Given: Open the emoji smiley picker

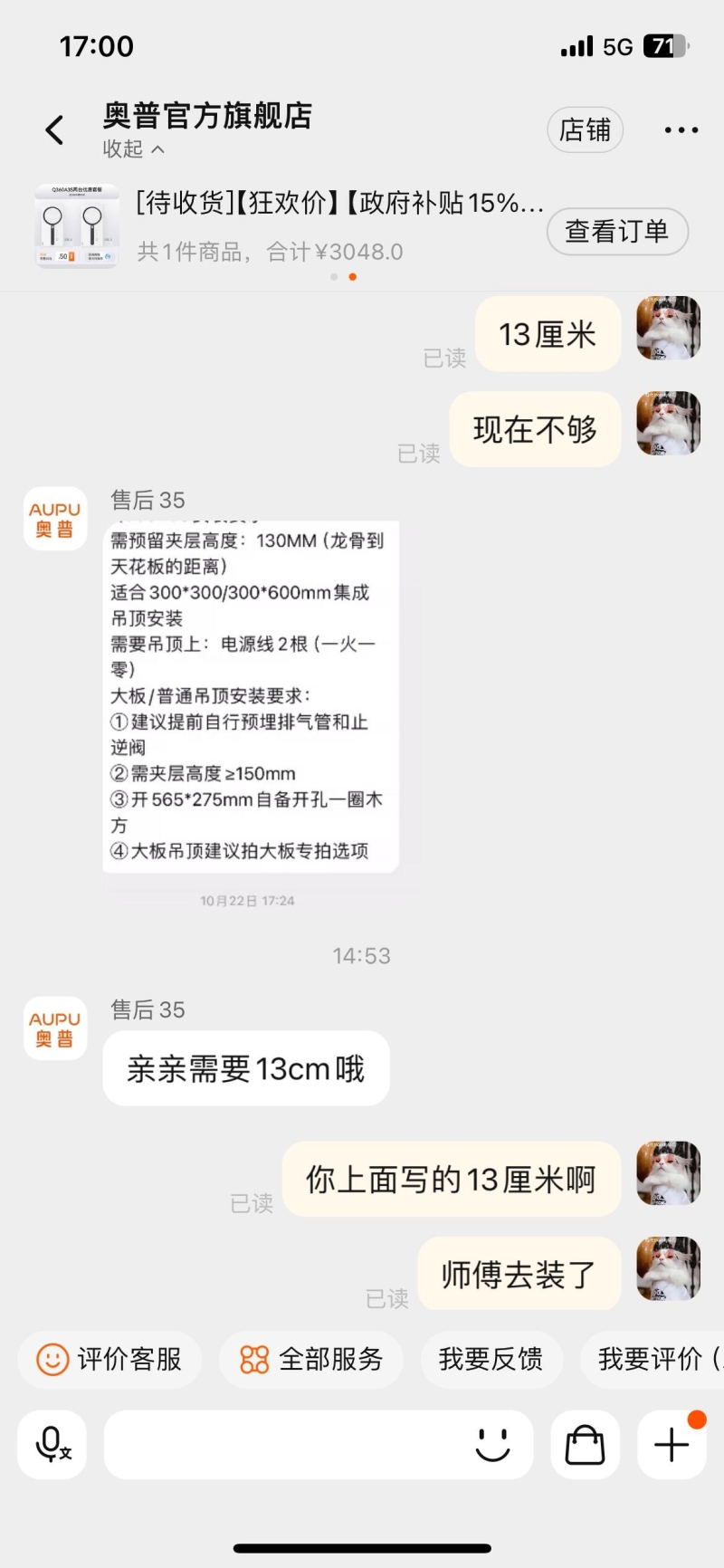Looking at the screenshot, I should tap(493, 1445).
